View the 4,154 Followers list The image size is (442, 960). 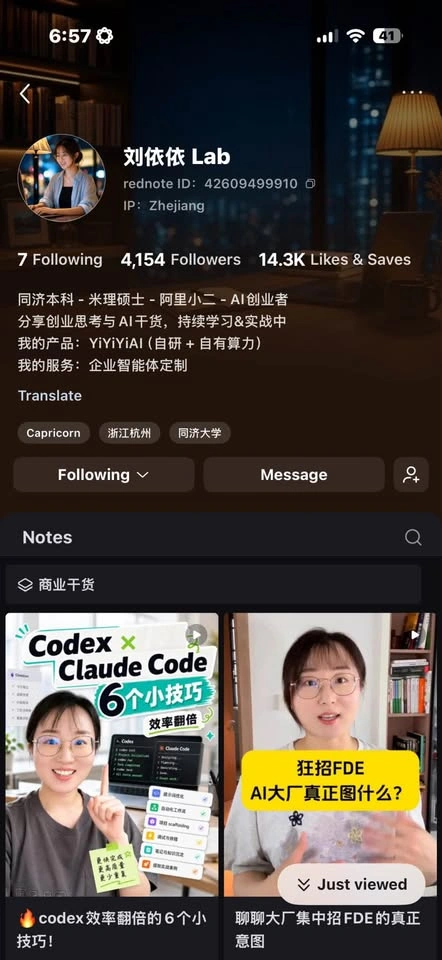[x=181, y=260]
